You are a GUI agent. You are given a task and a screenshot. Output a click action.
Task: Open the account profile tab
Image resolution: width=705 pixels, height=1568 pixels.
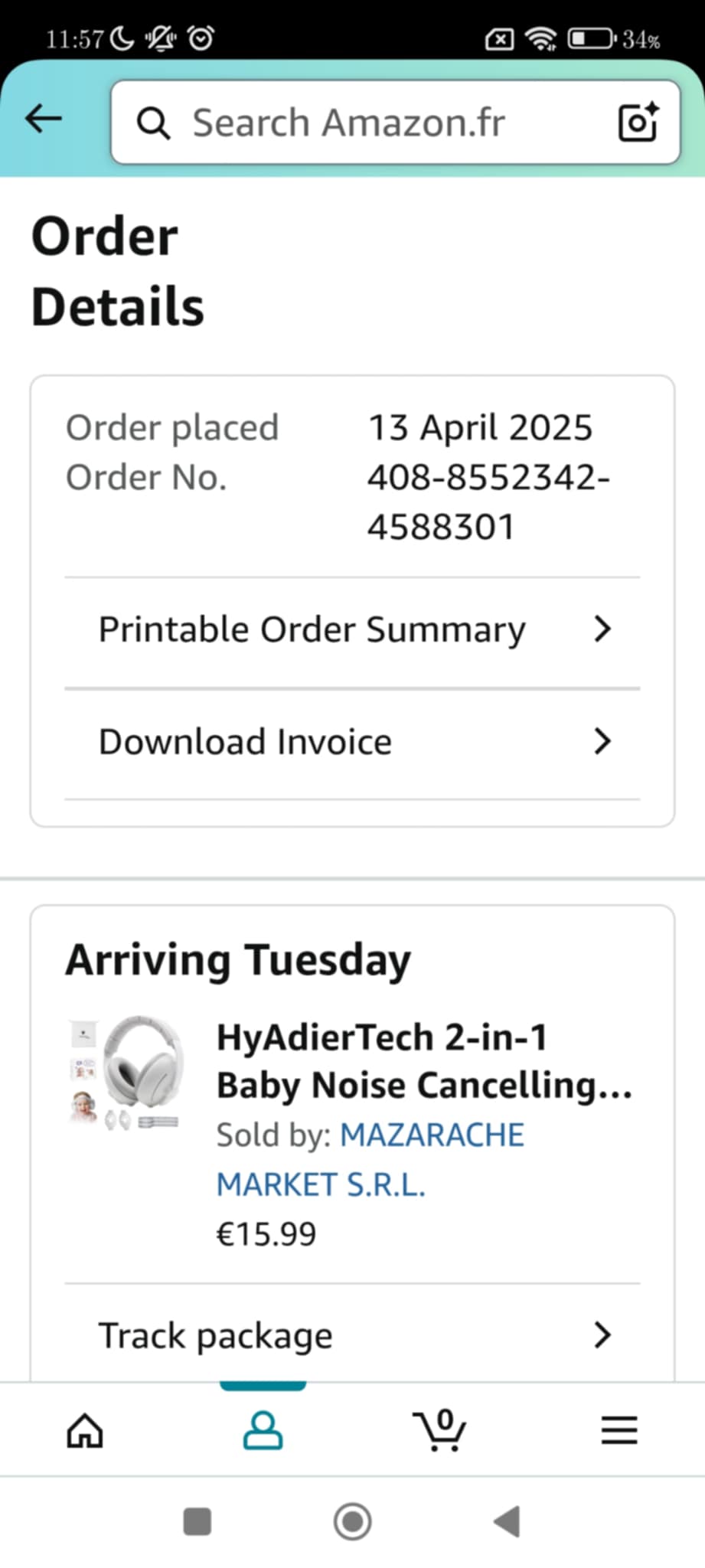pos(263,1430)
